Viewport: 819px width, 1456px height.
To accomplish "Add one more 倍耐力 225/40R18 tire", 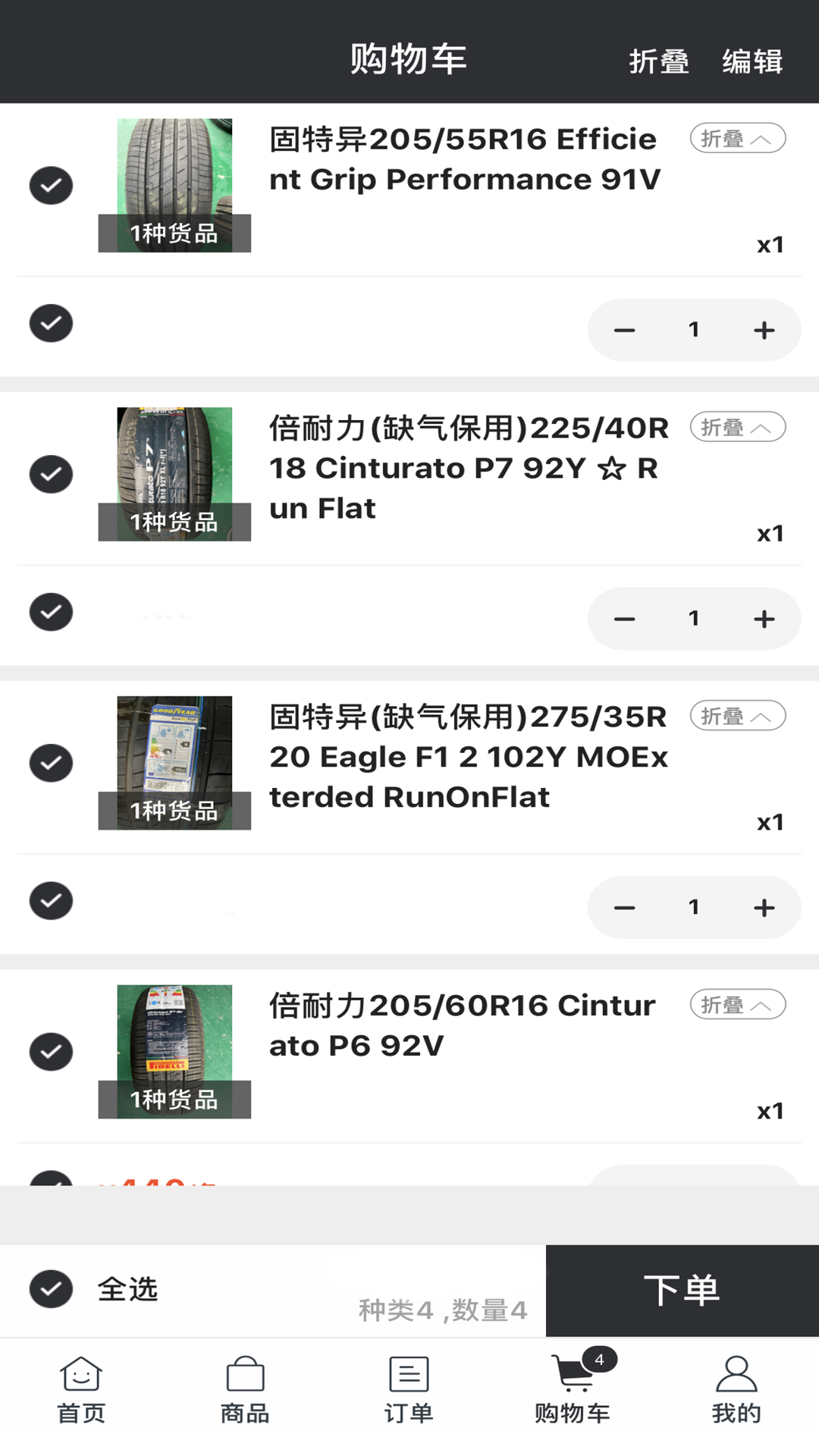I will pyautogui.click(x=764, y=619).
